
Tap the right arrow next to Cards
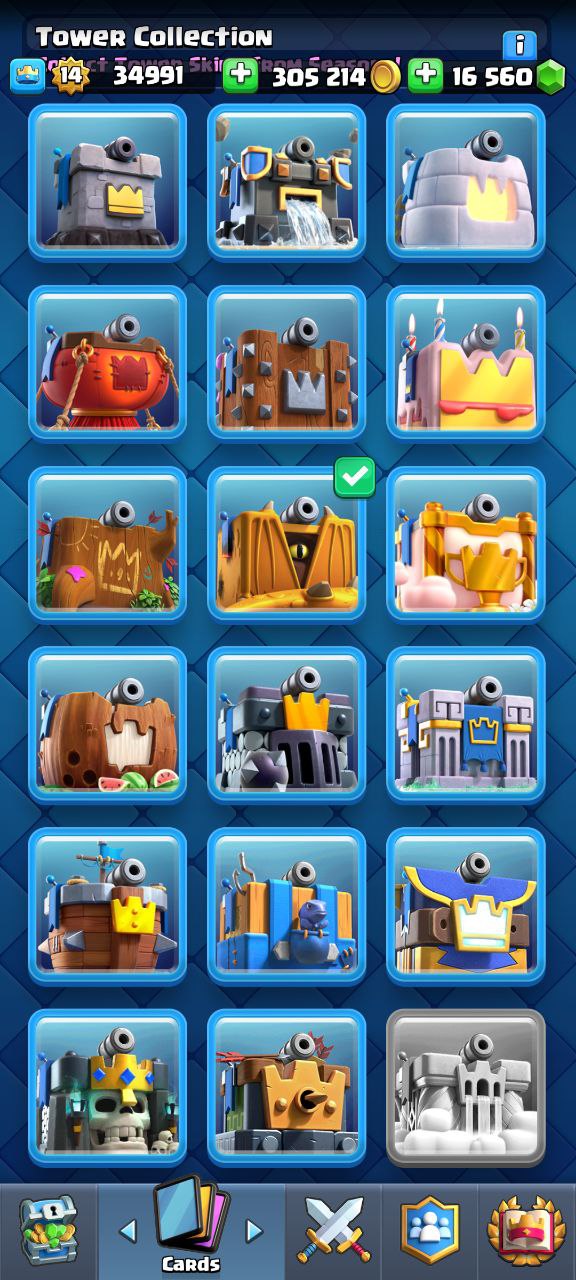[254, 1230]
